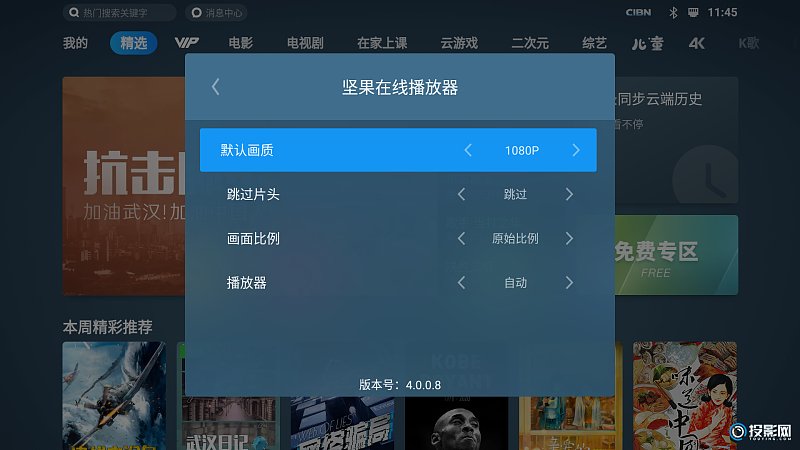Open the 免费专区 card
The height and width of the screenshot is (450, 800).
click(x=675, y=255)
